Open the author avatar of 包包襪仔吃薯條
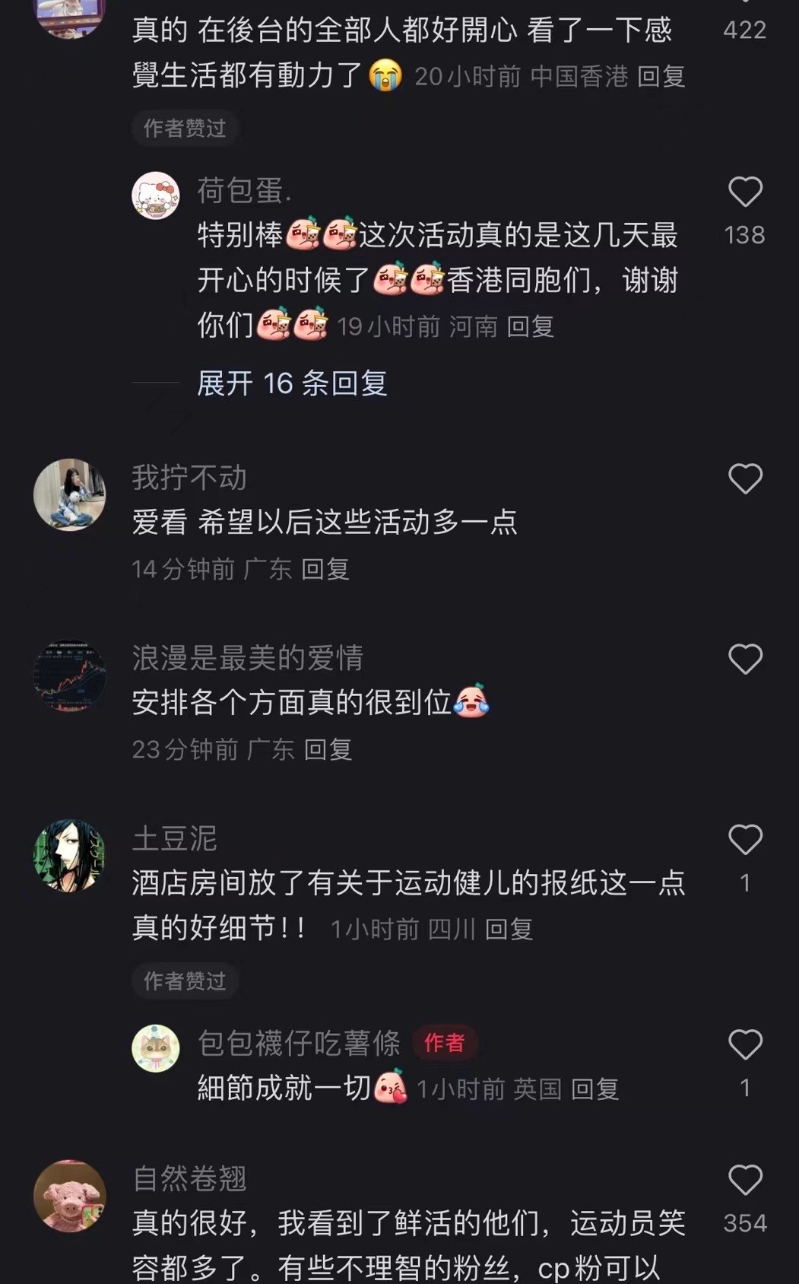This screenshot has width=799, height=1284. pos(156,1048)
